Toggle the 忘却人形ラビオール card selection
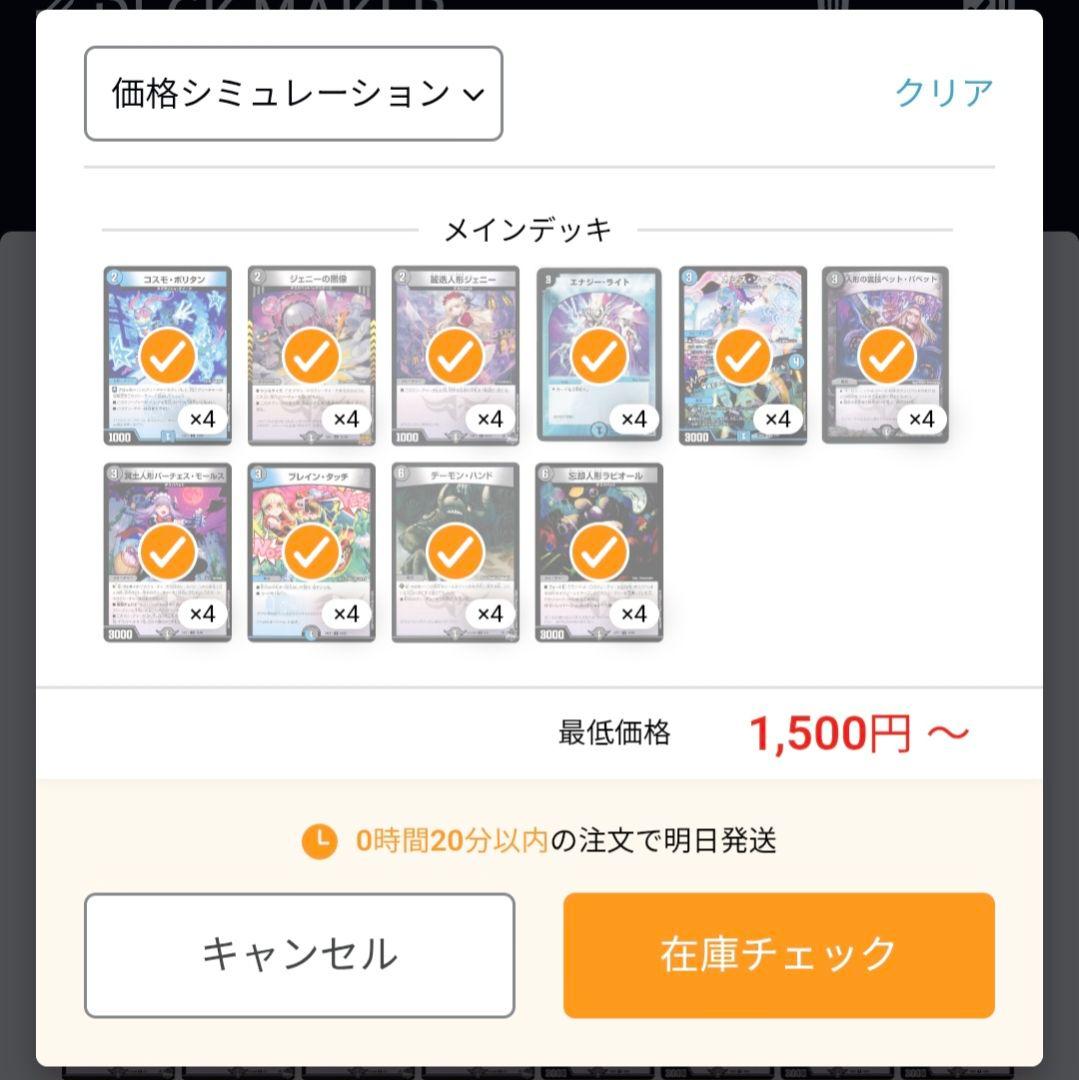 [x=598, y=551]
